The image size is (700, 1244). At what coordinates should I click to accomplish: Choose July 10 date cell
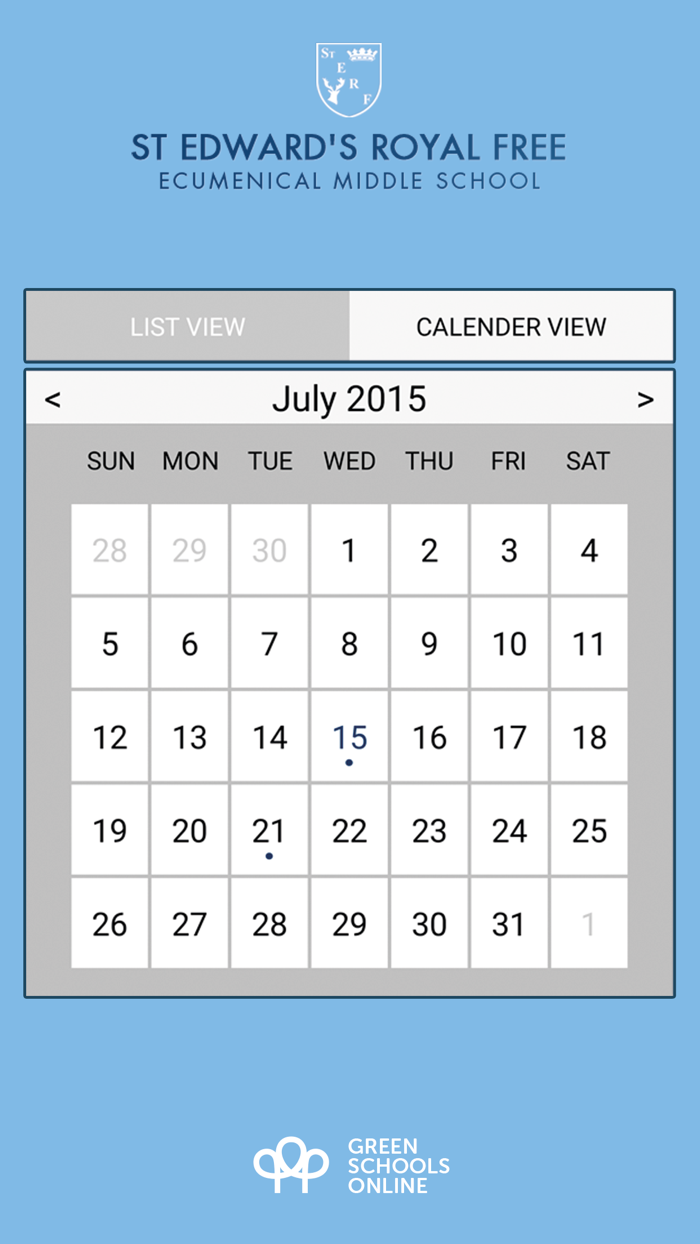(509, 644)
